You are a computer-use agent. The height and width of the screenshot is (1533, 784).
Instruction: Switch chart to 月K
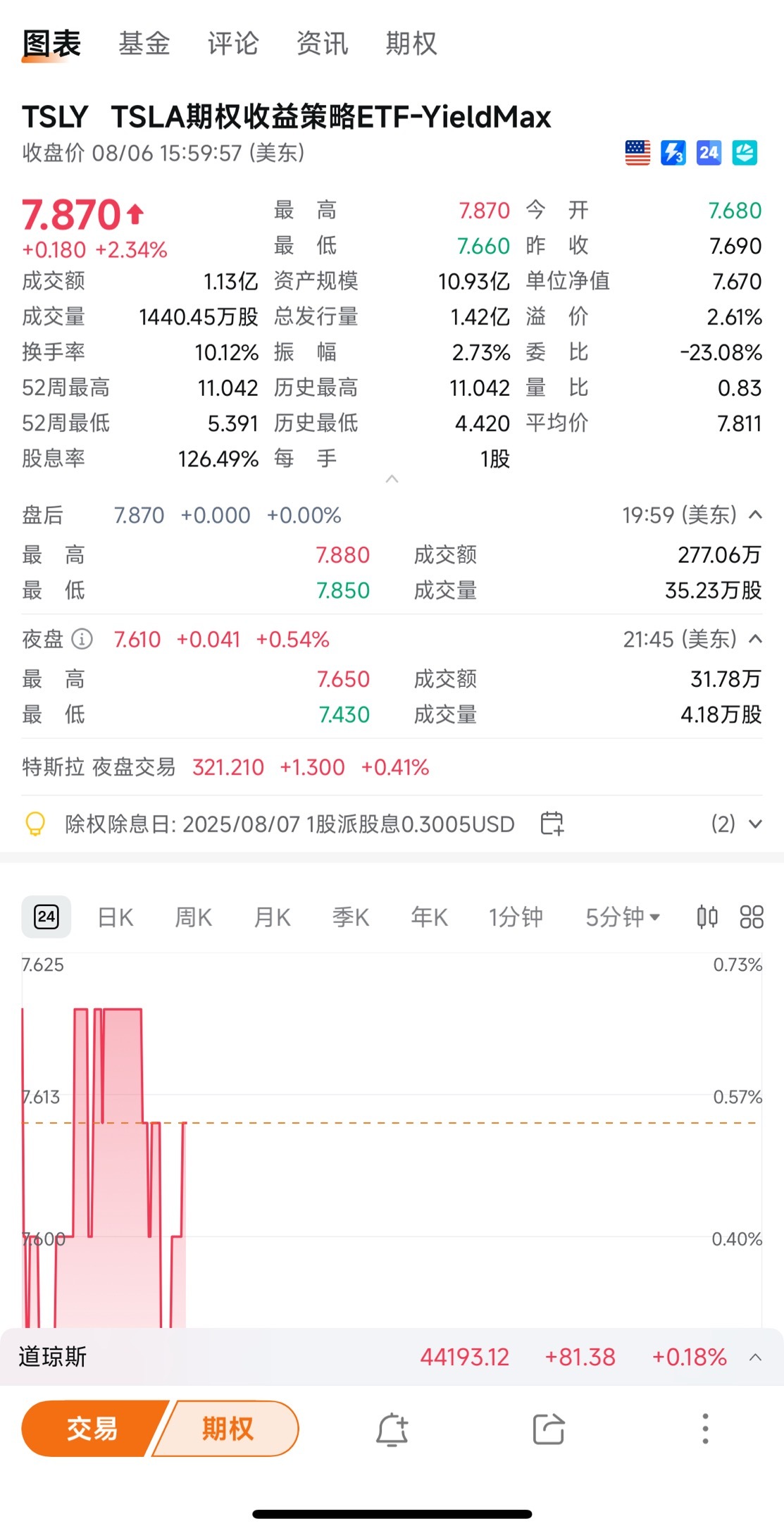[272, 917]
